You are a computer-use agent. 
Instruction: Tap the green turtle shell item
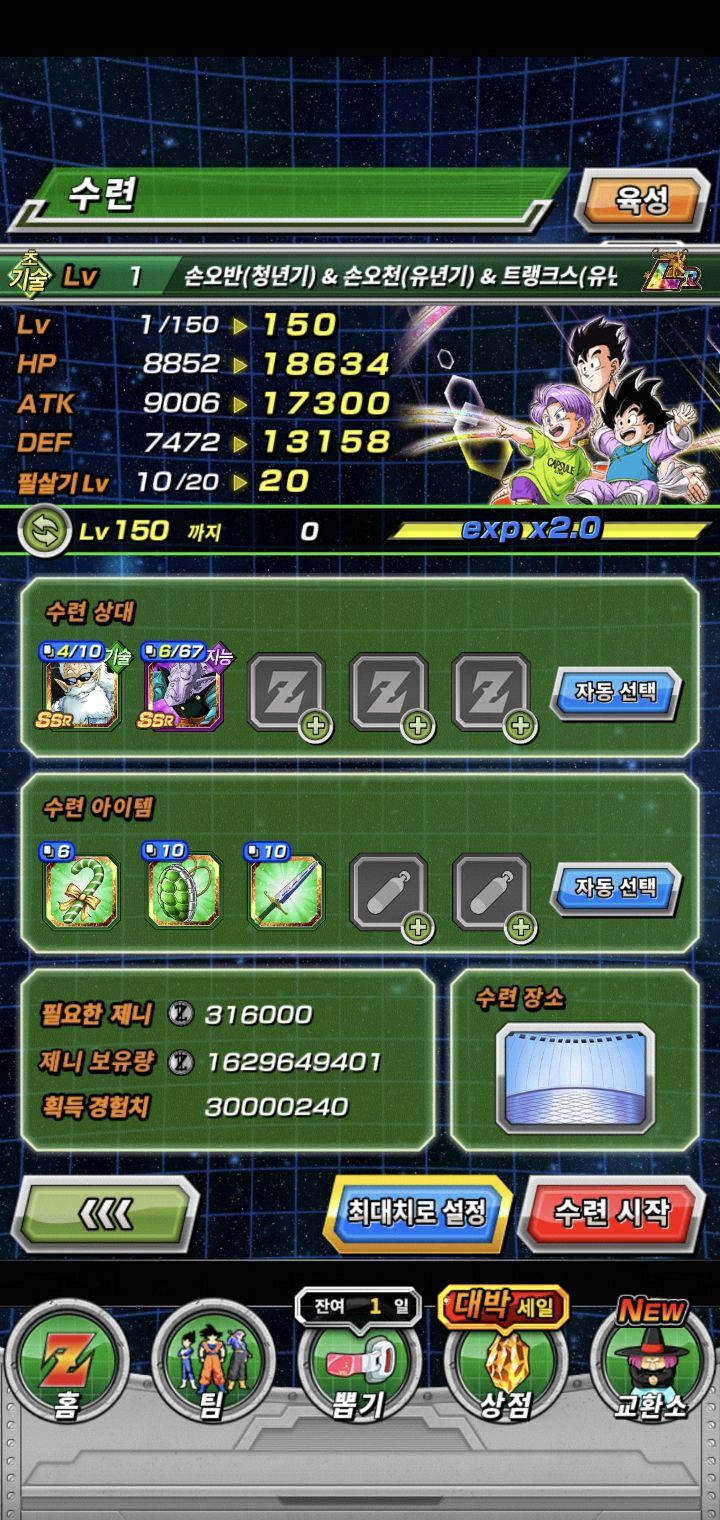coord(183,887)
